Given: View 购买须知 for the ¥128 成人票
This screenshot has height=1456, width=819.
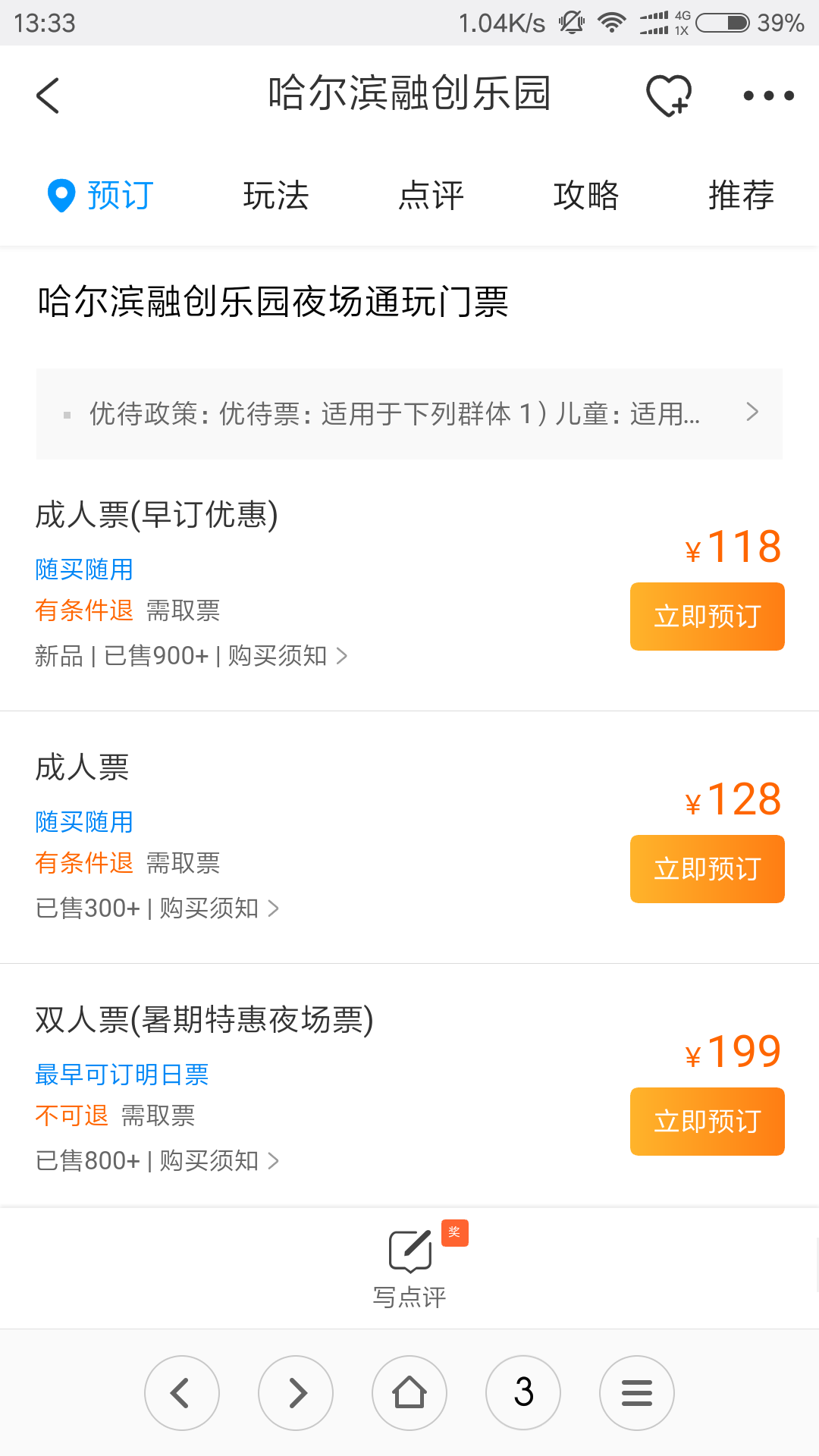Looking at the screenshot, I should (219, 908).
